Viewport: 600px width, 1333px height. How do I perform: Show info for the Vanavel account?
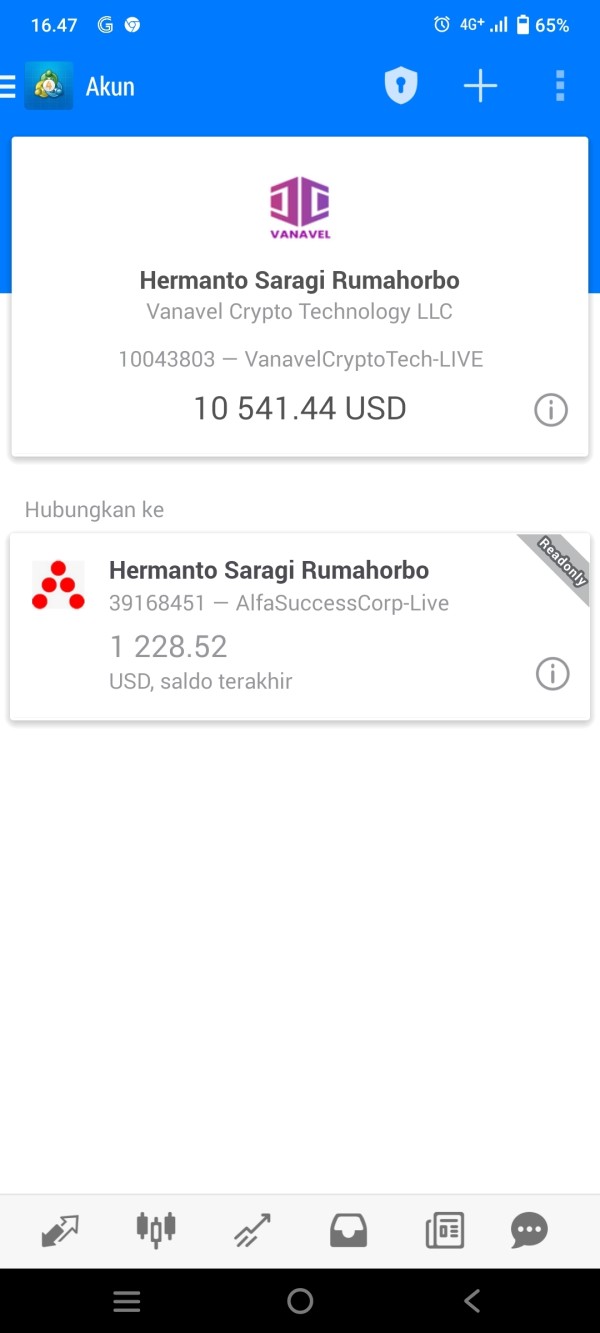(x=551, y=410)
